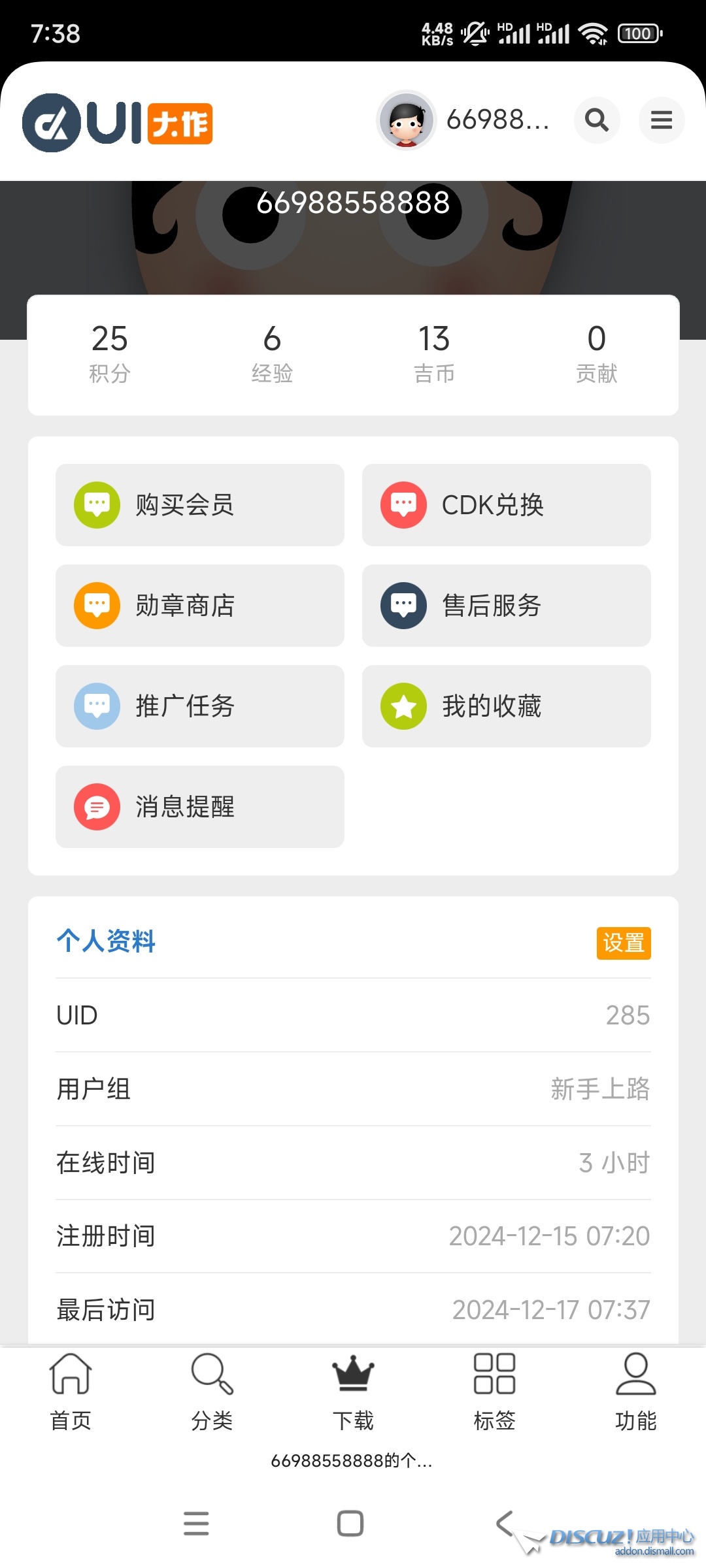Open the 标签 tags tab
This screenshot has height=1568, width=706.
coord(494,1392)
